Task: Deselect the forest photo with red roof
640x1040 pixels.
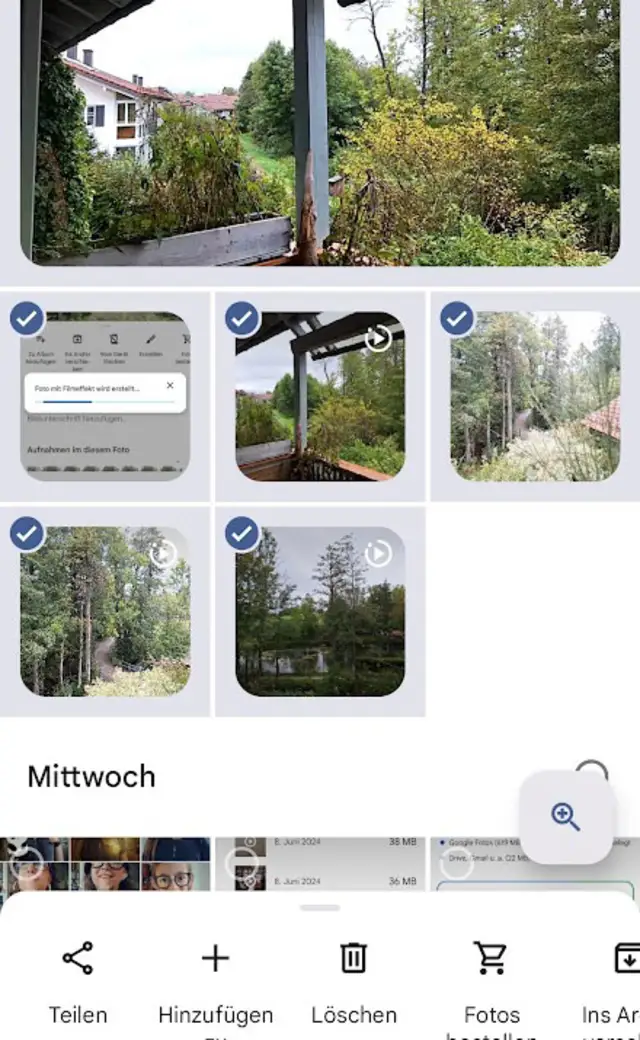Action: coord(457,319)
